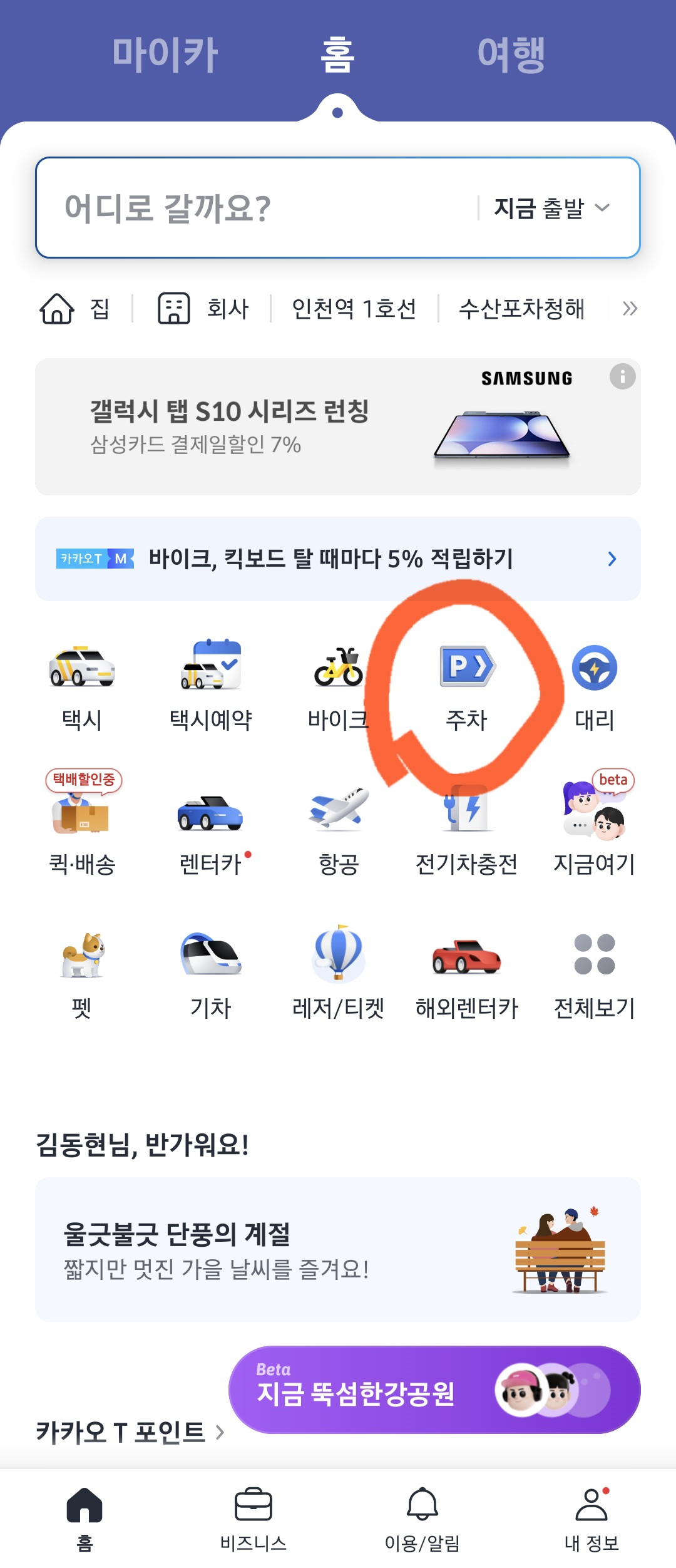Screen dimensions: 676x1568
Task: Tap the 지금 뚝섬한강공원 Beta button
Action: pyautogui.click(x=434, y=1390)
